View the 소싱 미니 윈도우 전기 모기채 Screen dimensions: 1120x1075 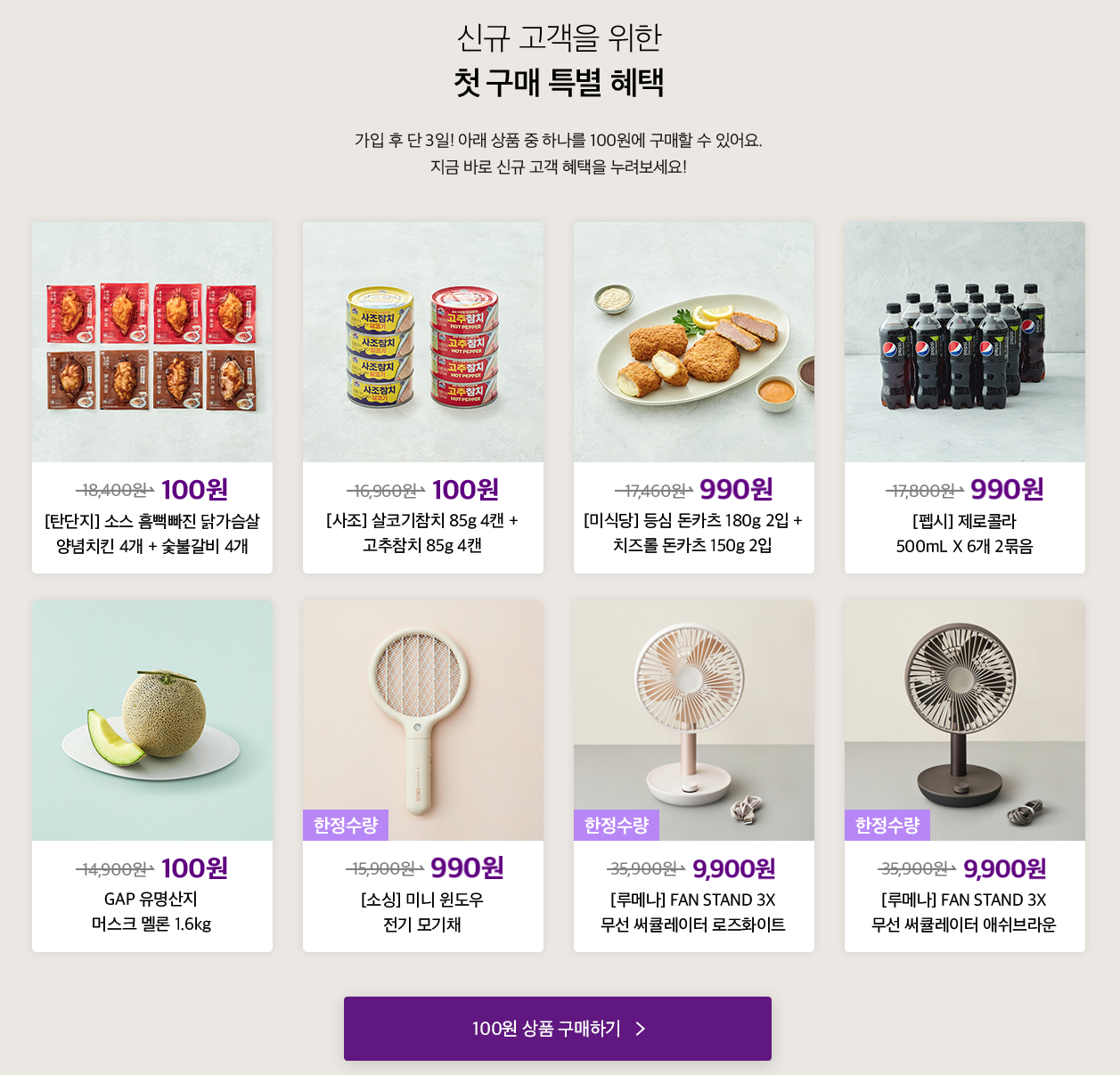423,776
